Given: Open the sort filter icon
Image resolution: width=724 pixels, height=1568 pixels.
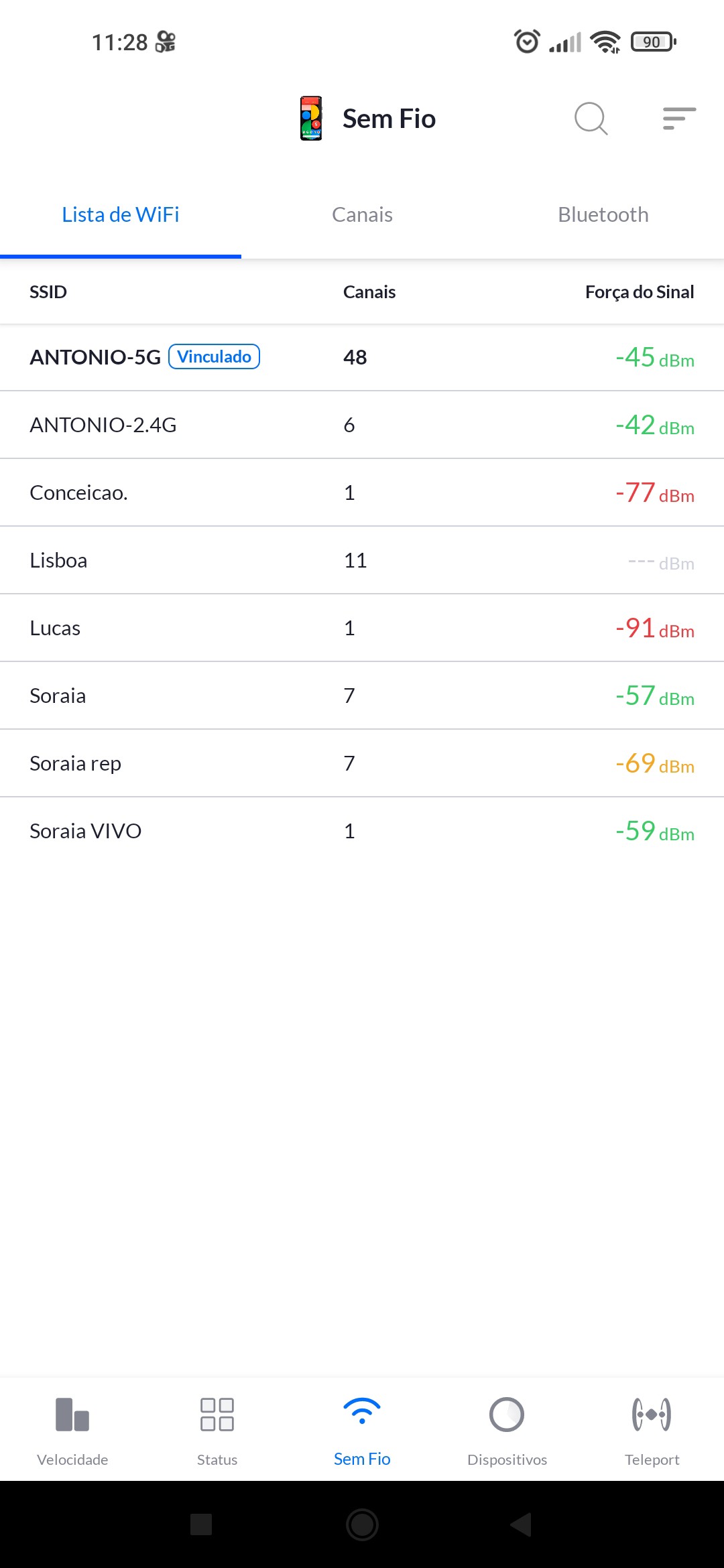Looking at the screenshot, I should click(x=678, y=119).
